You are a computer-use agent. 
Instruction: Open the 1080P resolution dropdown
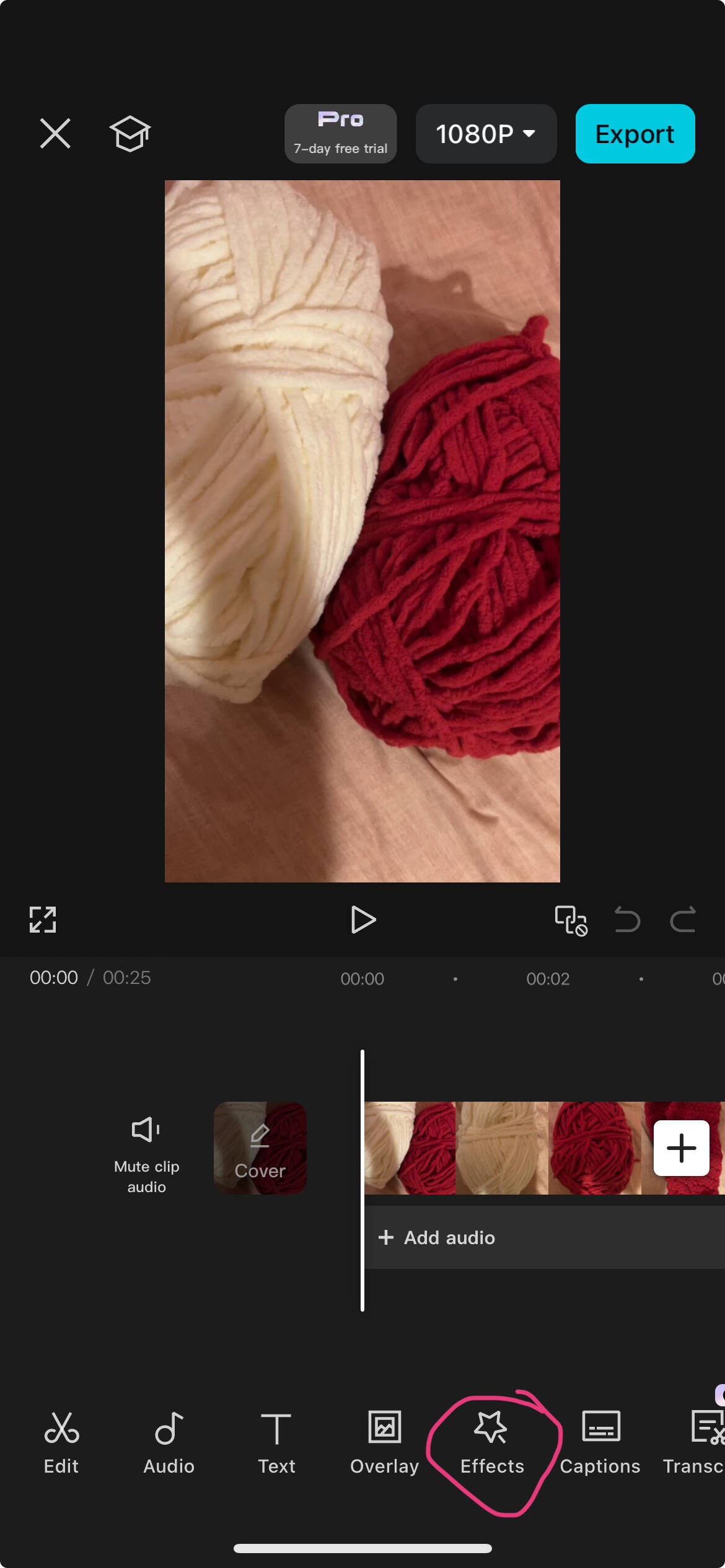(x=486, y=134)
